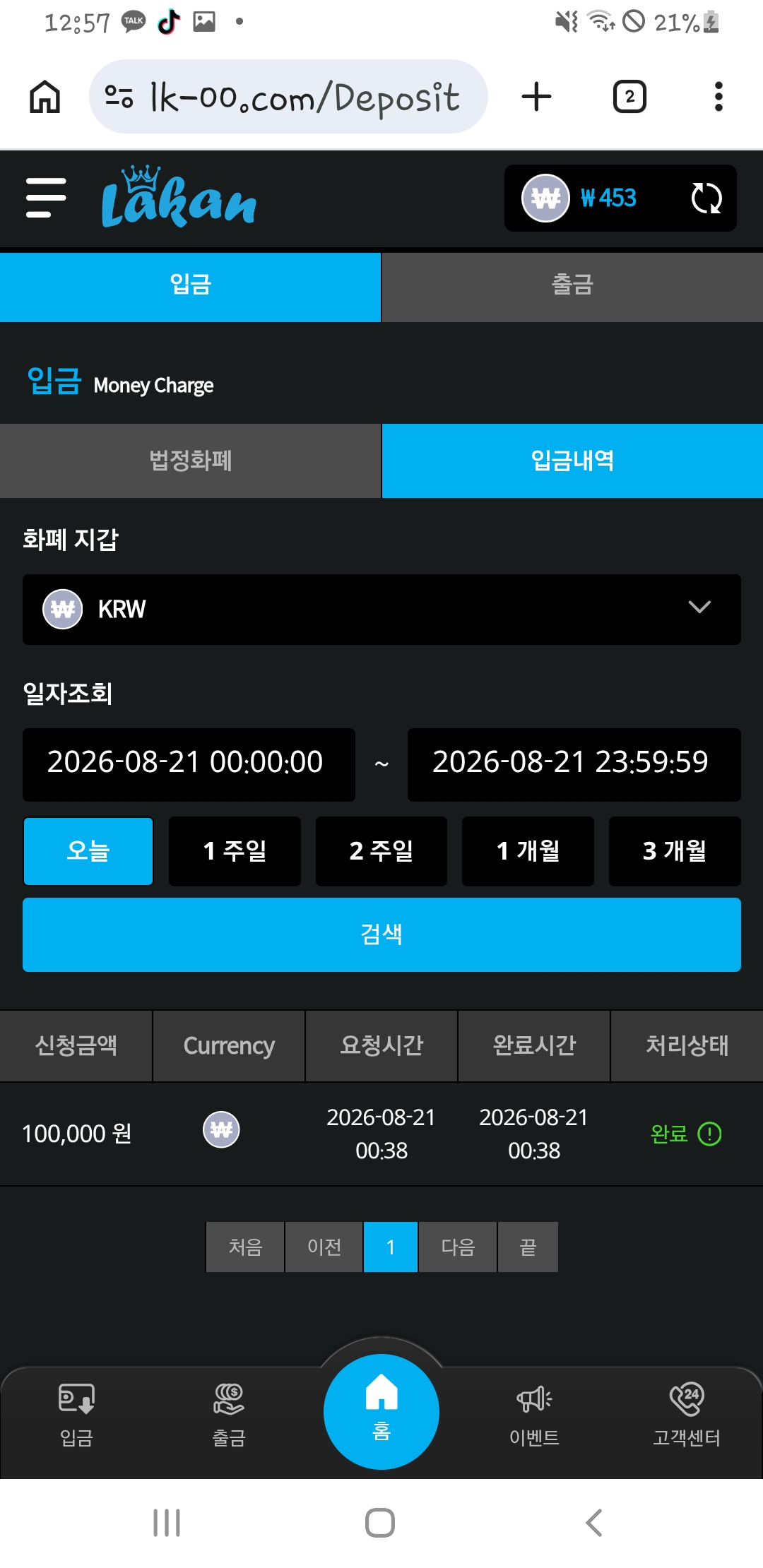Jump to 처음 page in pagination
Image resolution: width=763 pixels, height=1568 pixels.
coord(245,1247)
